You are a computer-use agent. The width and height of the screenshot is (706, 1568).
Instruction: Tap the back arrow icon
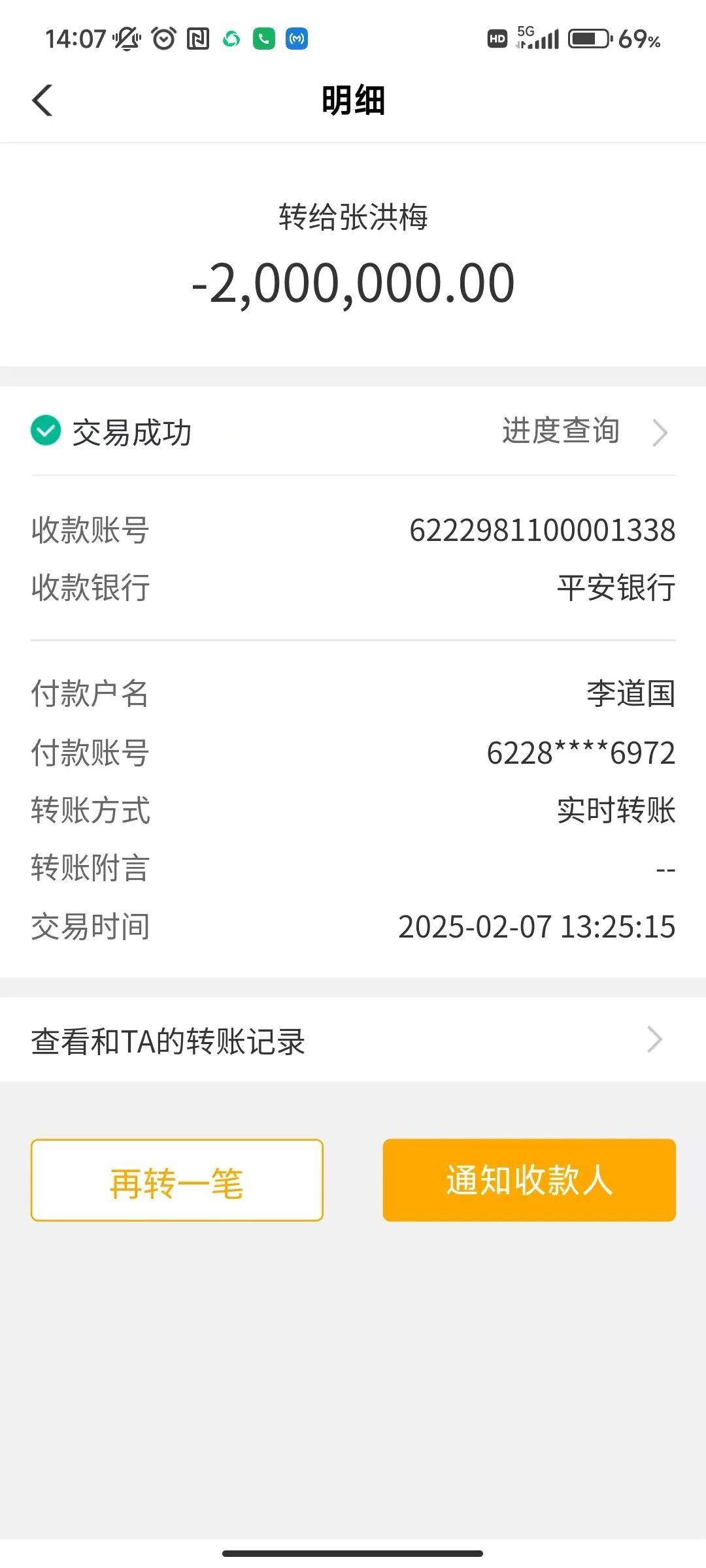pyautogui.click(x=42, y=100)
